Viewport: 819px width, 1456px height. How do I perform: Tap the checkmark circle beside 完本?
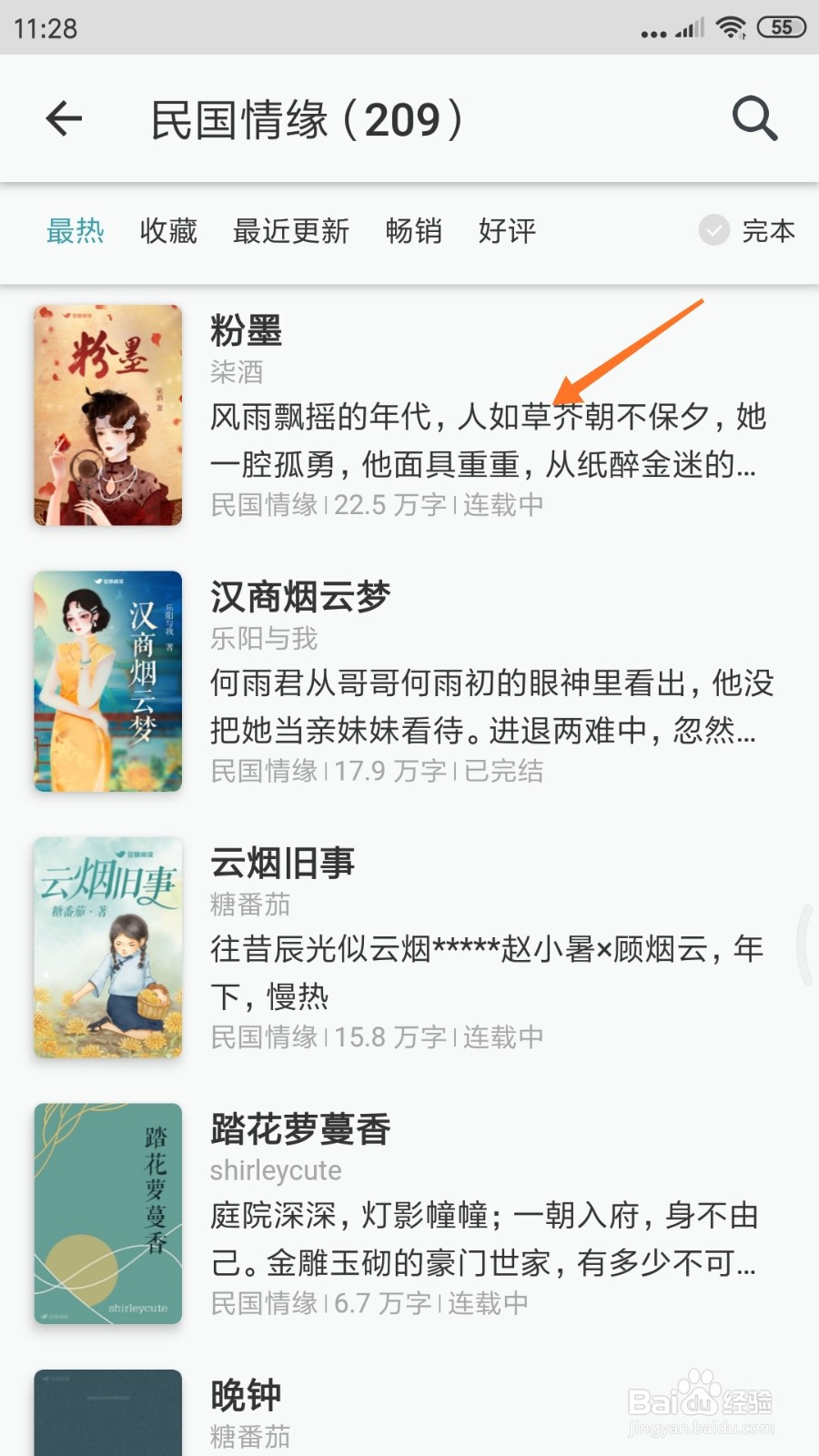pos(713,232)
